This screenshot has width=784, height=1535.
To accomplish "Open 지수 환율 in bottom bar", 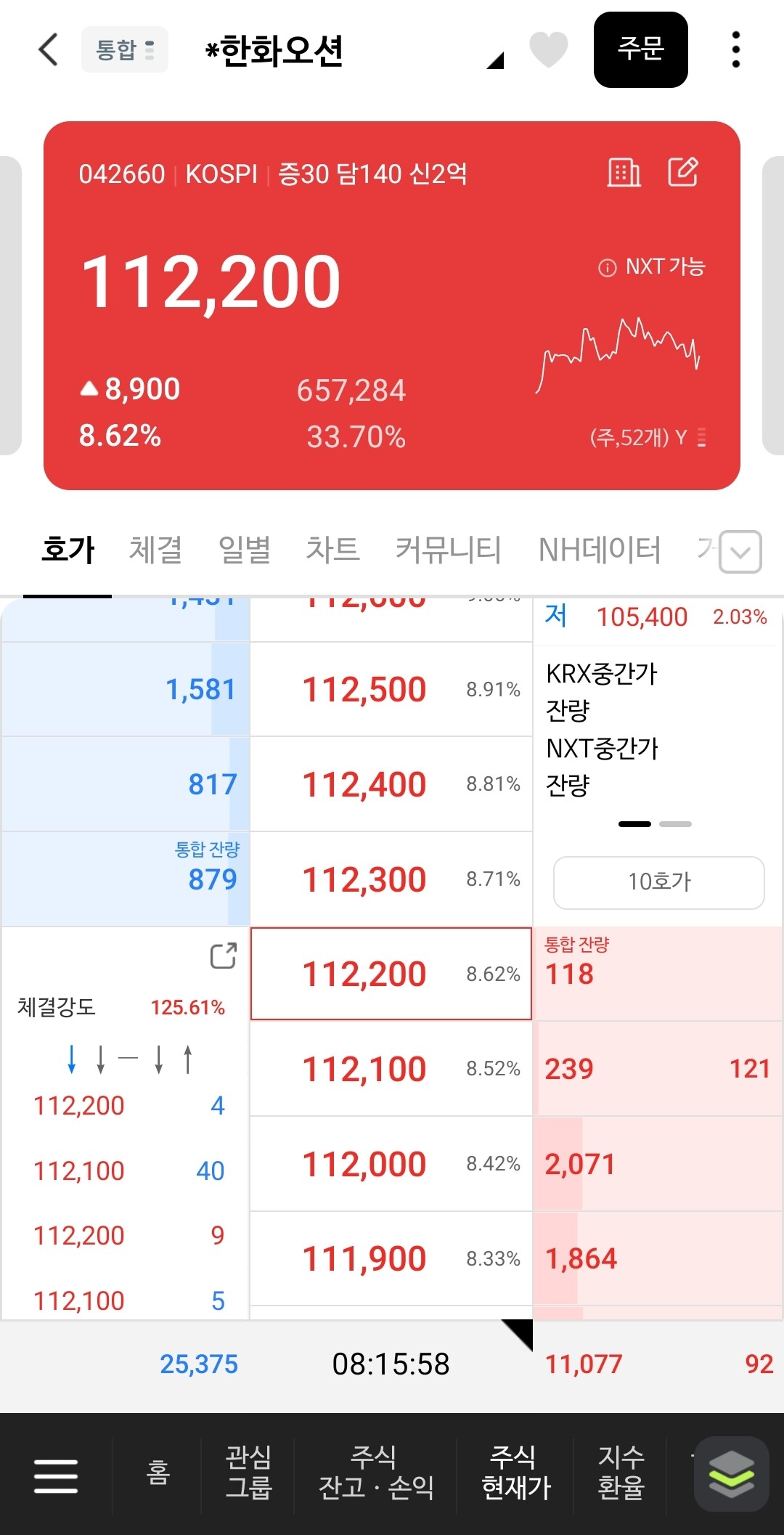I will tap(621, 1472).
